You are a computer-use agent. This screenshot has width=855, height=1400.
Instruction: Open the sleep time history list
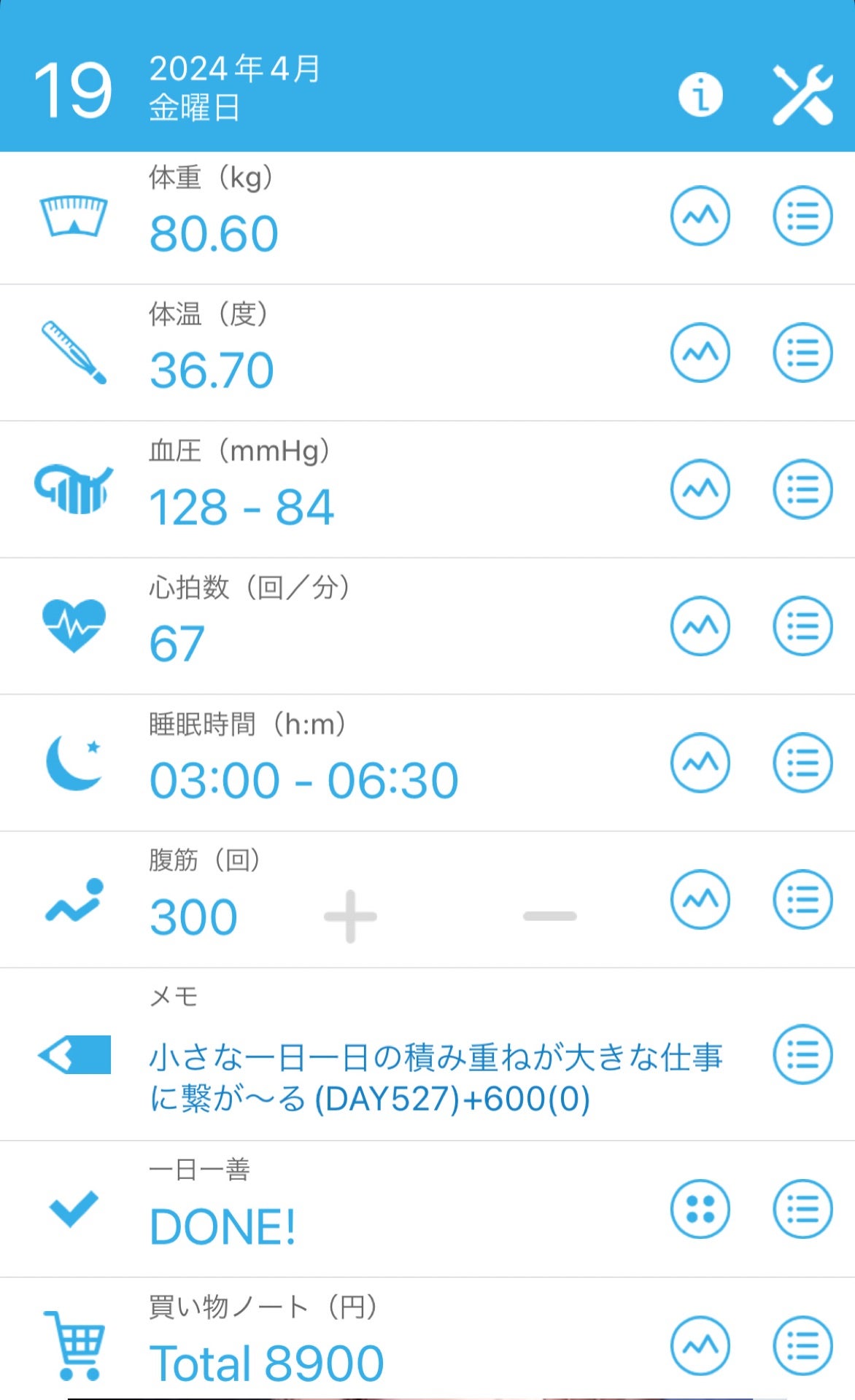point(802,763)
